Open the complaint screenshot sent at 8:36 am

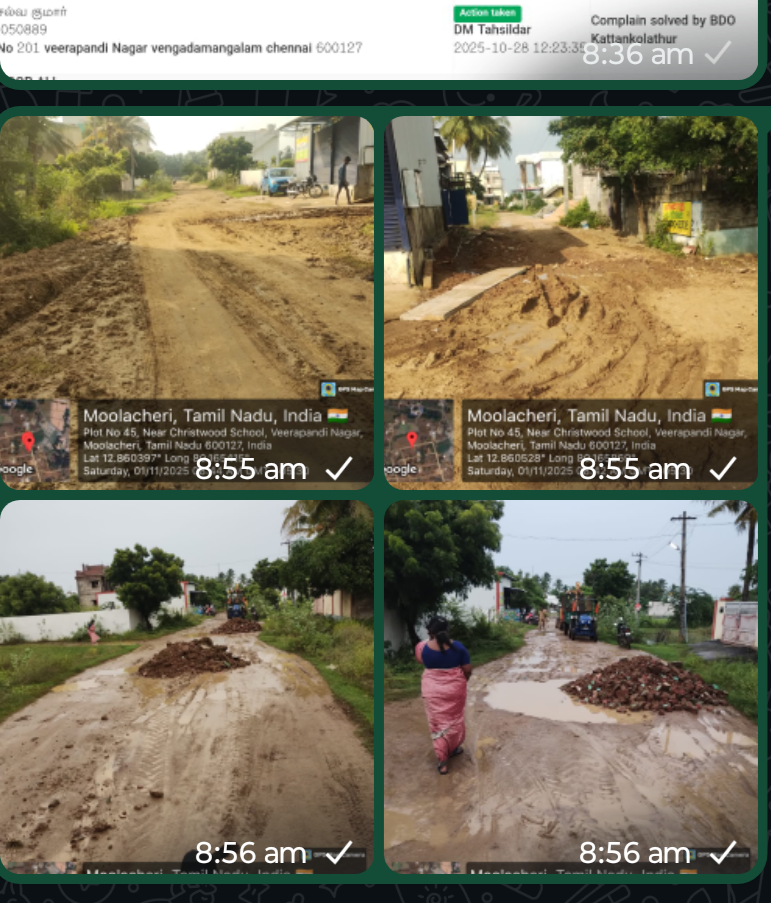380,40
